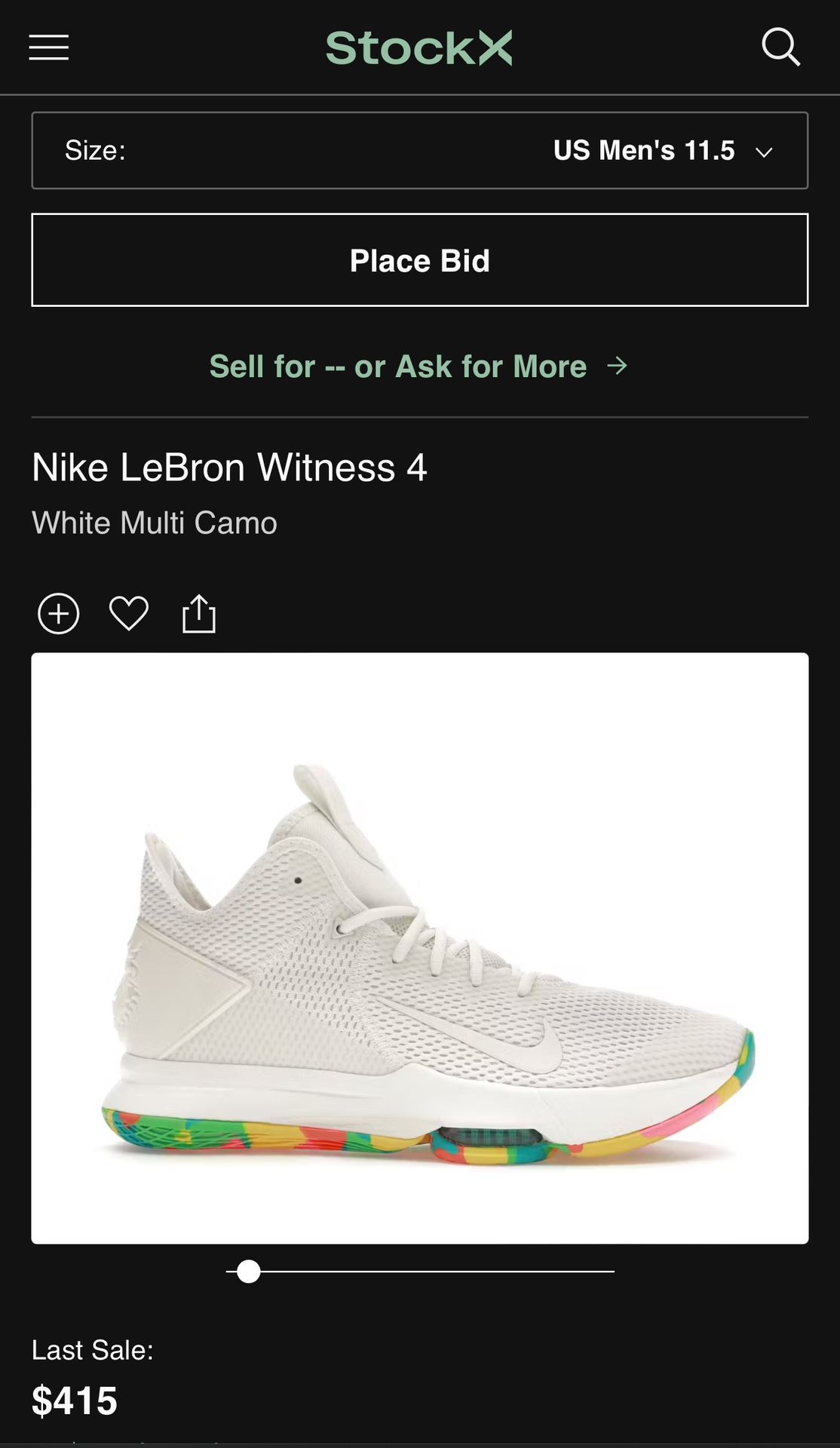Image resolution: width=840 pixels, height=1448 pixels.
Task: Expand the US Men's 11.5 size chevron
Action: 765,151
